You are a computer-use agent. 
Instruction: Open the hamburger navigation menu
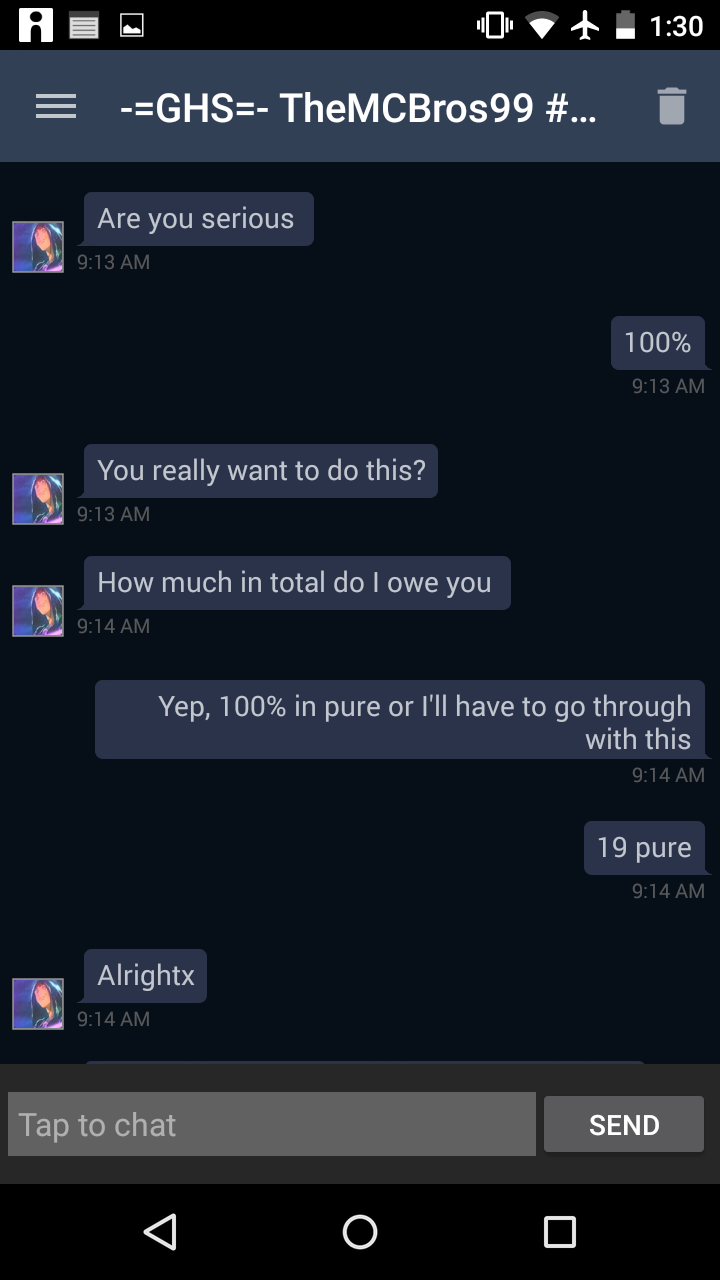pos(56,107)
